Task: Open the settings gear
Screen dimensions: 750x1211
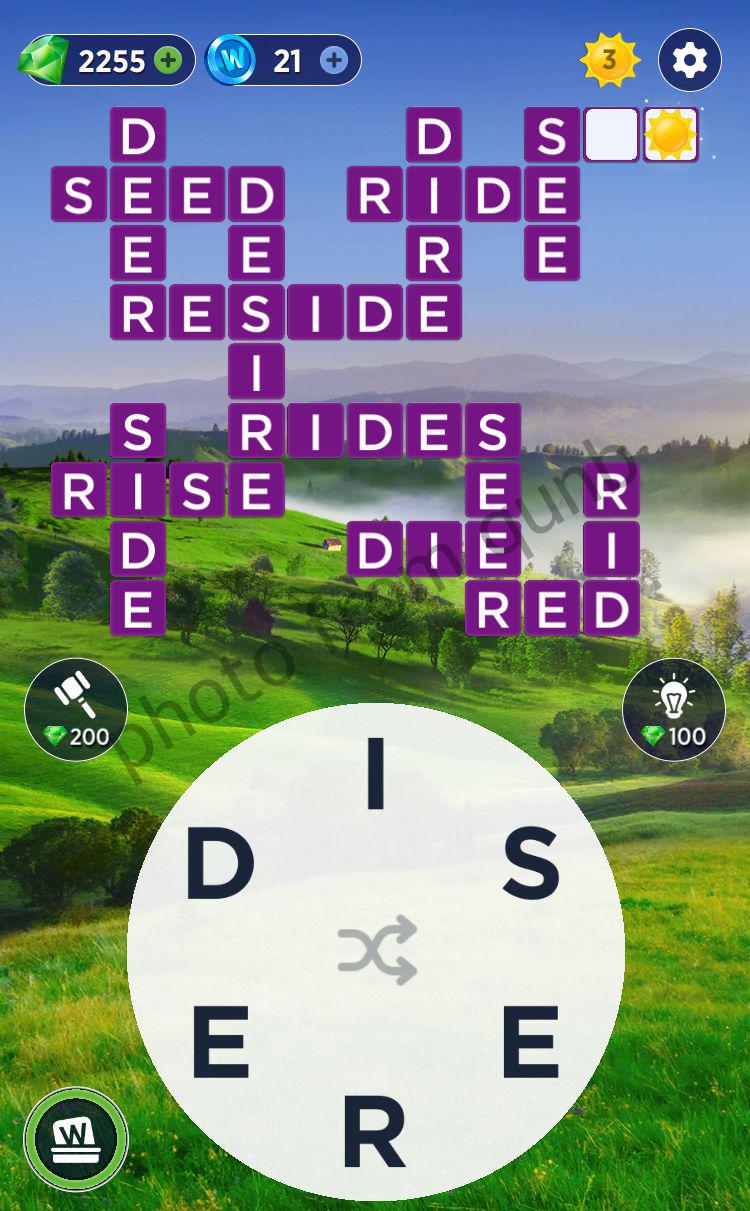Action: [x=689, y=61]
